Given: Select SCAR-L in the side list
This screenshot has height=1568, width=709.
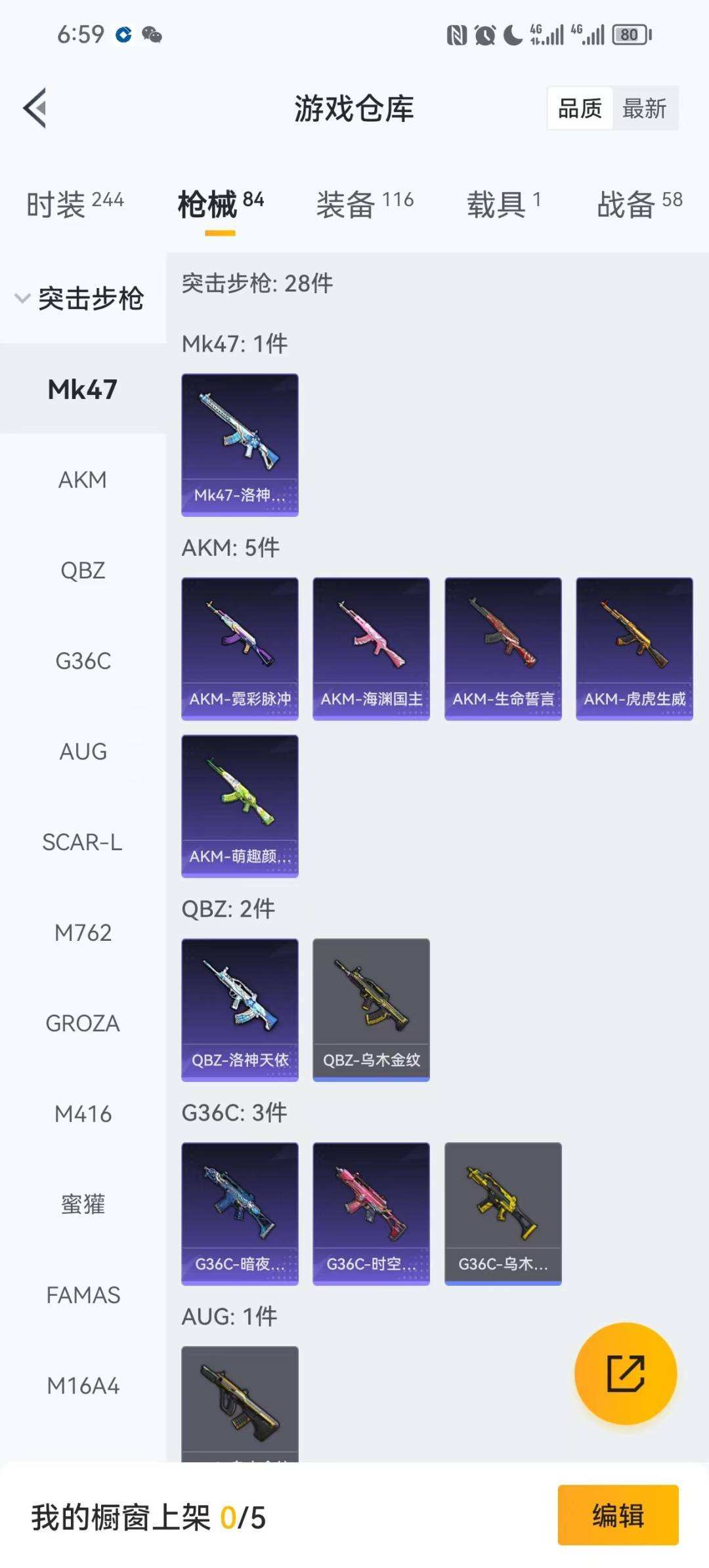Looking at the screenshot, I should (83, 842).
